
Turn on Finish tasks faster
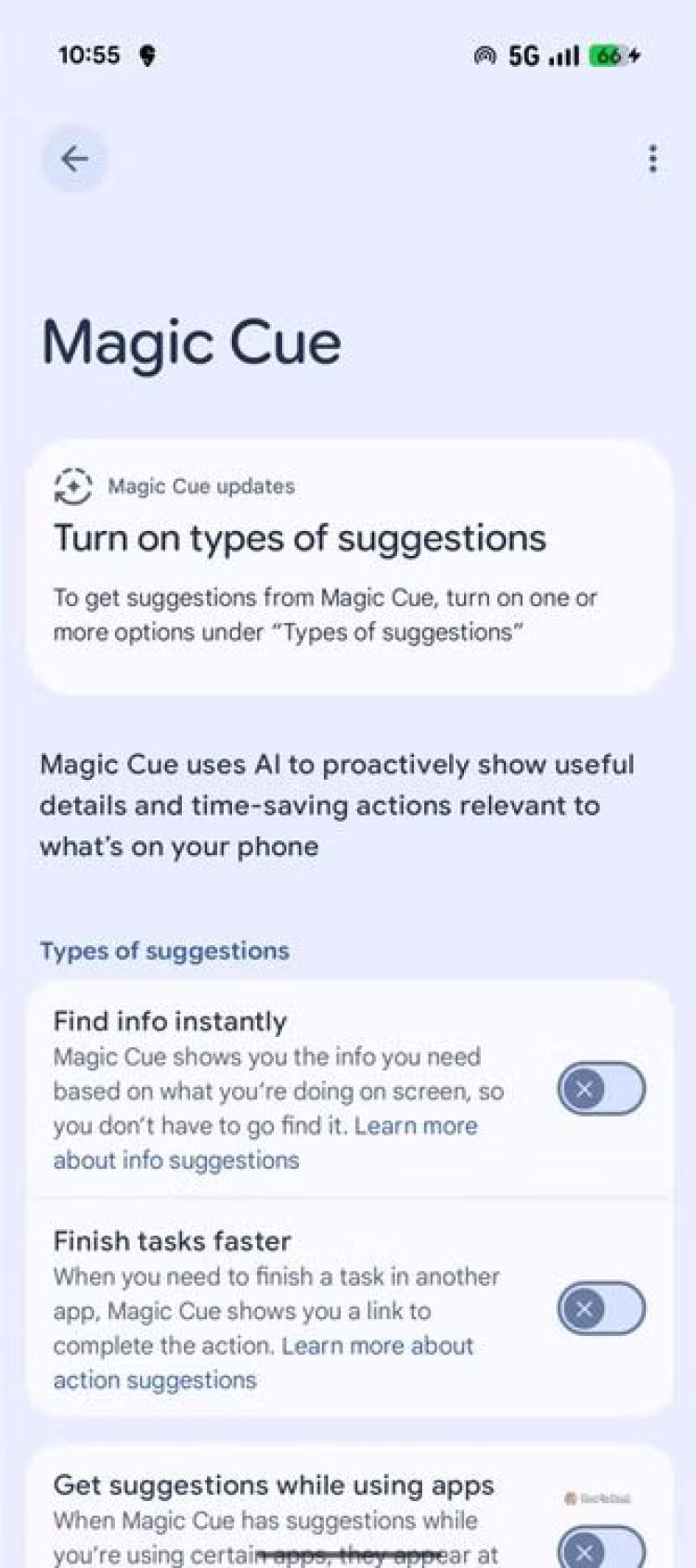coord(600,1309)
